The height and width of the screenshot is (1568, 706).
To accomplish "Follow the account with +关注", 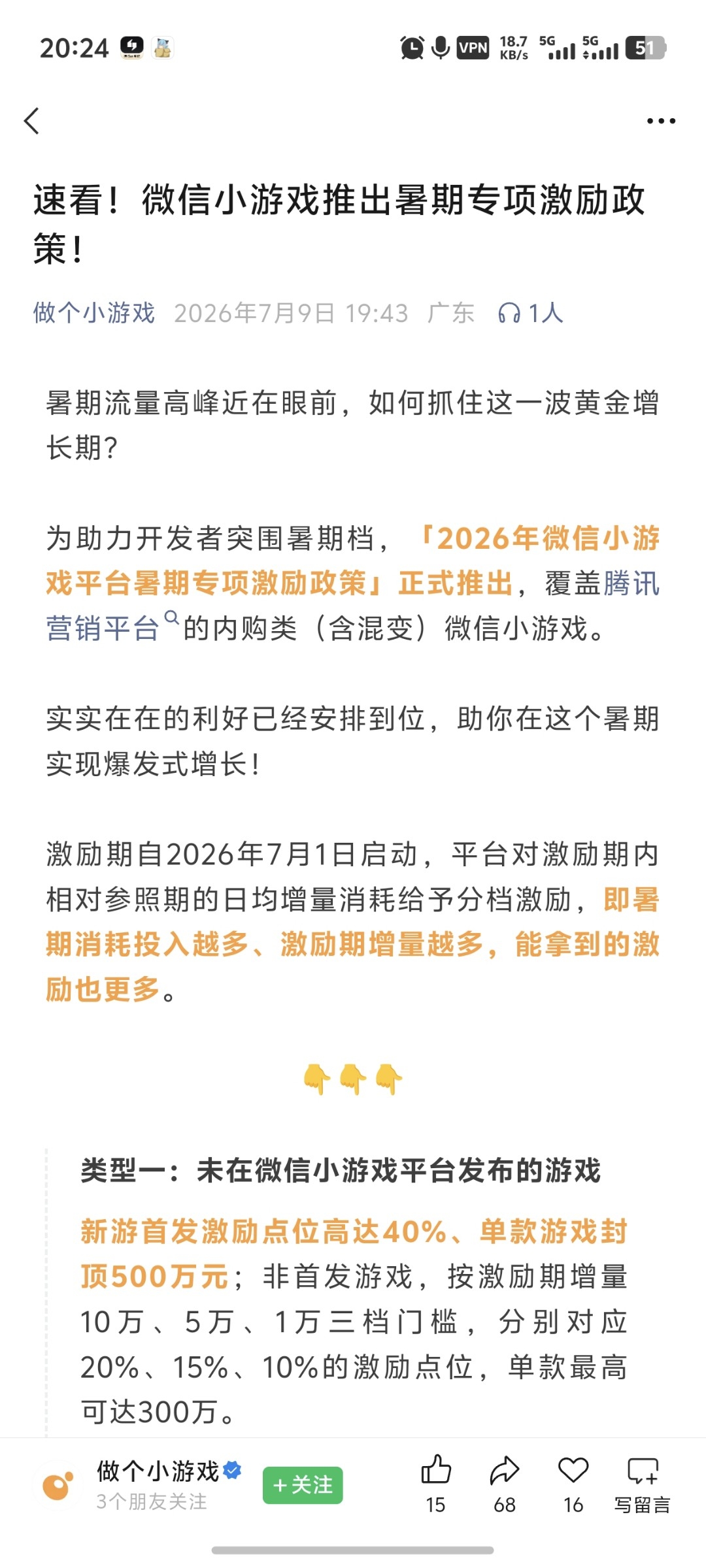I will [303, 1485].
